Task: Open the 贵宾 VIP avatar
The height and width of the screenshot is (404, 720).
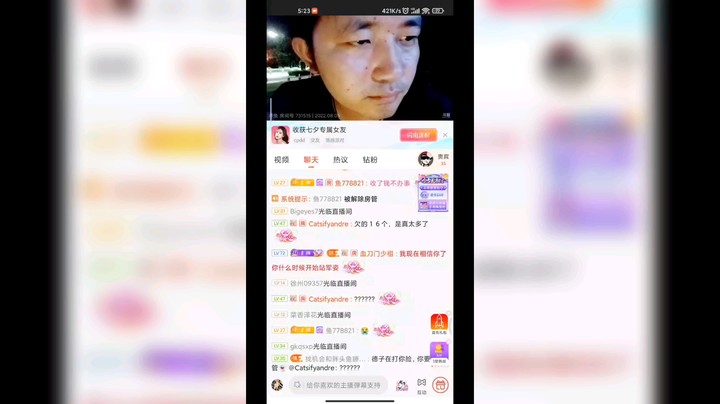Action: (427, 159)
